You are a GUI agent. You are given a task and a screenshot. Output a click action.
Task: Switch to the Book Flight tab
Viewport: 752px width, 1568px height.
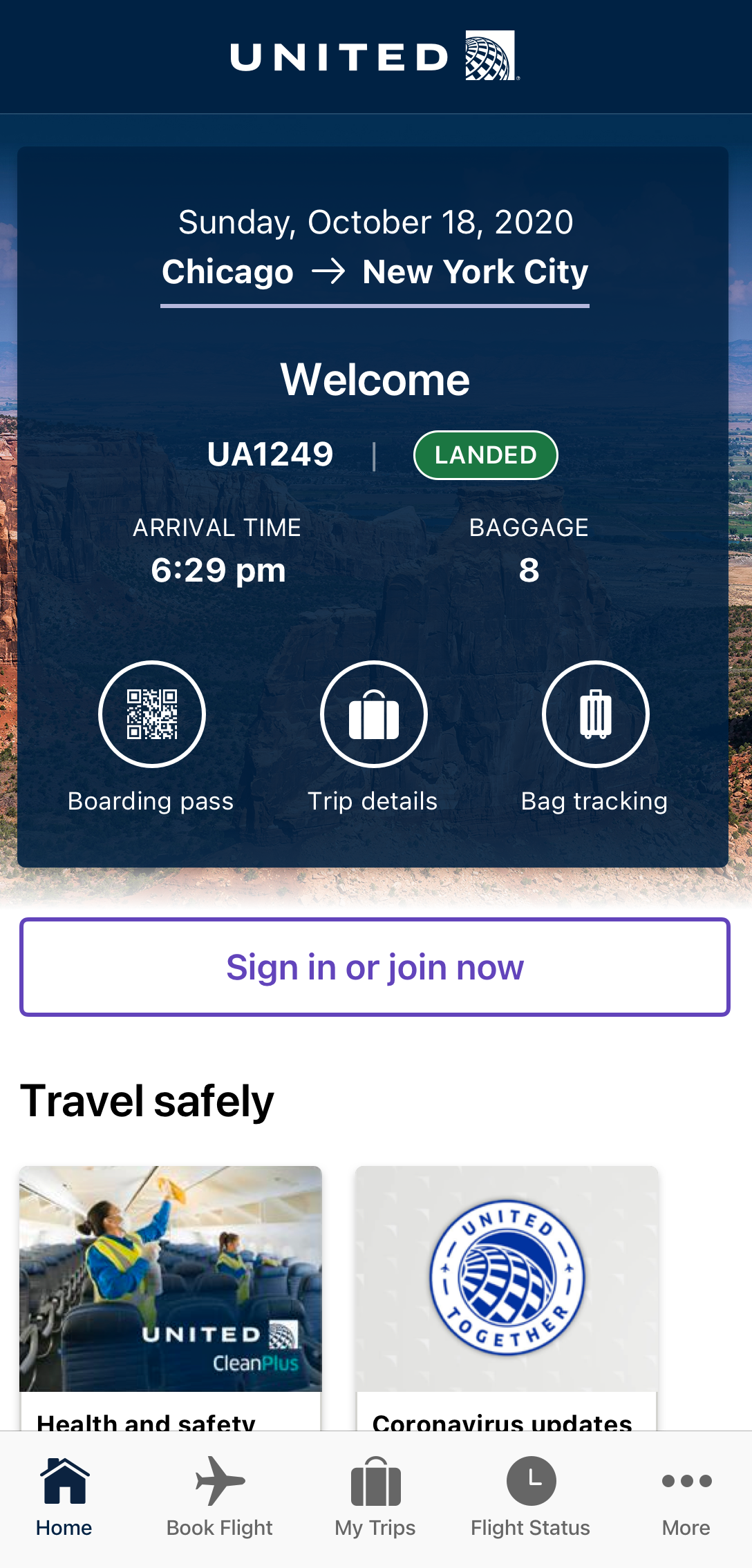pyautogui.click(x=220, y=1496)
